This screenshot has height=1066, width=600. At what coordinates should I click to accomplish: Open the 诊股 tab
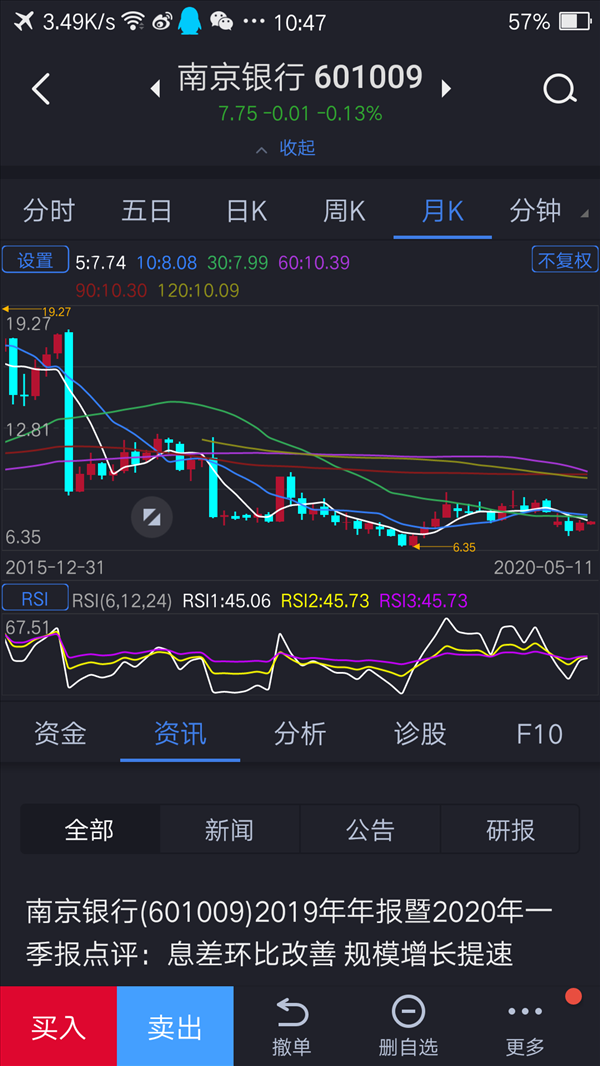point(420,734)
